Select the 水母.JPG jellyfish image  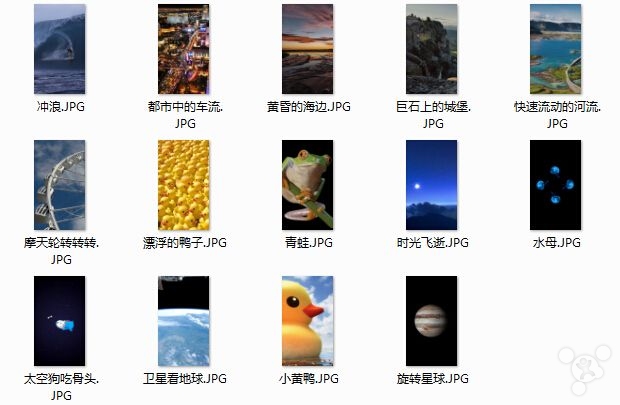[556, 185]
